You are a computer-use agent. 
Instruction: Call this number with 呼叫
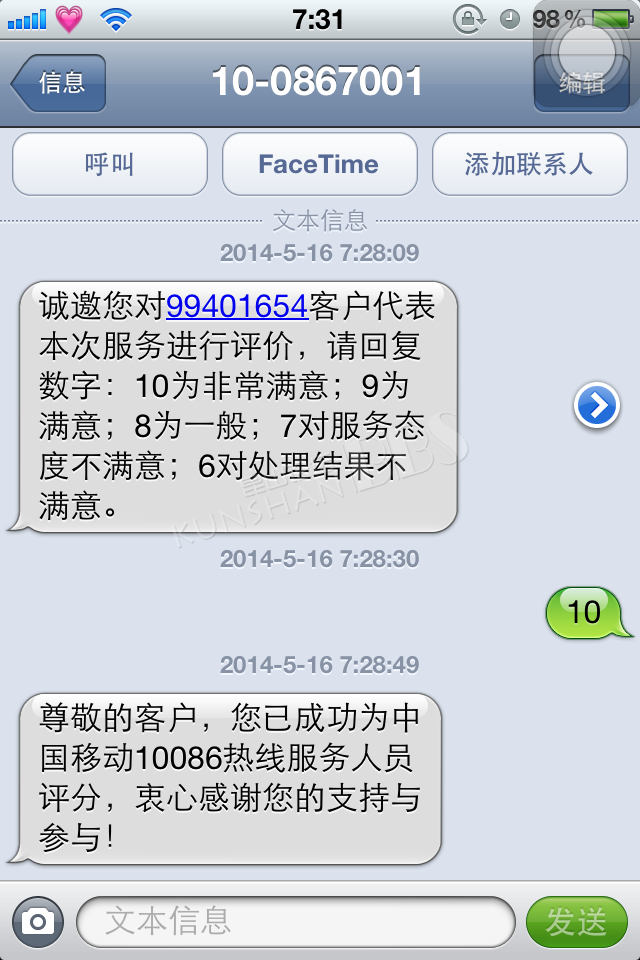(x=109, y=164)
